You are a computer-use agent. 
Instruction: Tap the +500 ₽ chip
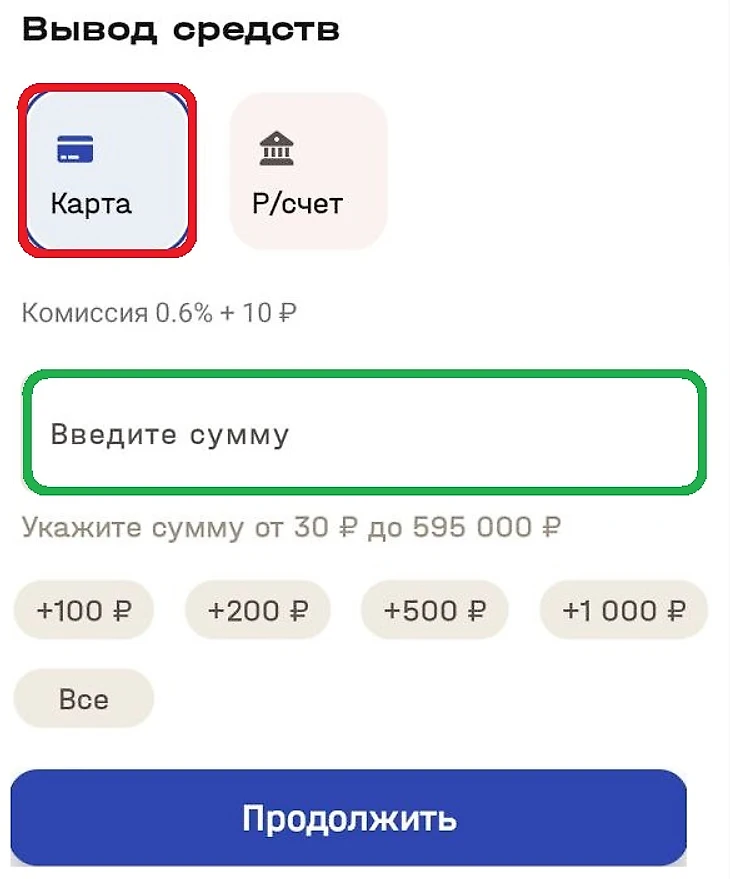(434, 609)
